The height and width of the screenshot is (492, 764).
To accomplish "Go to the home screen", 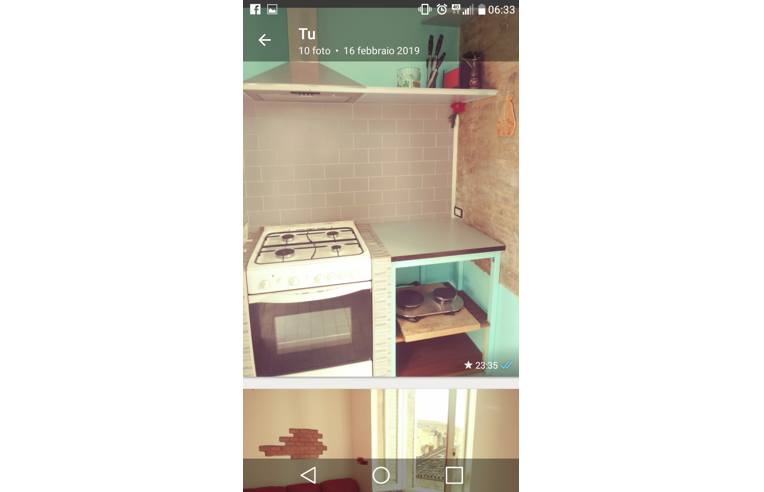I will click(381, 475).
